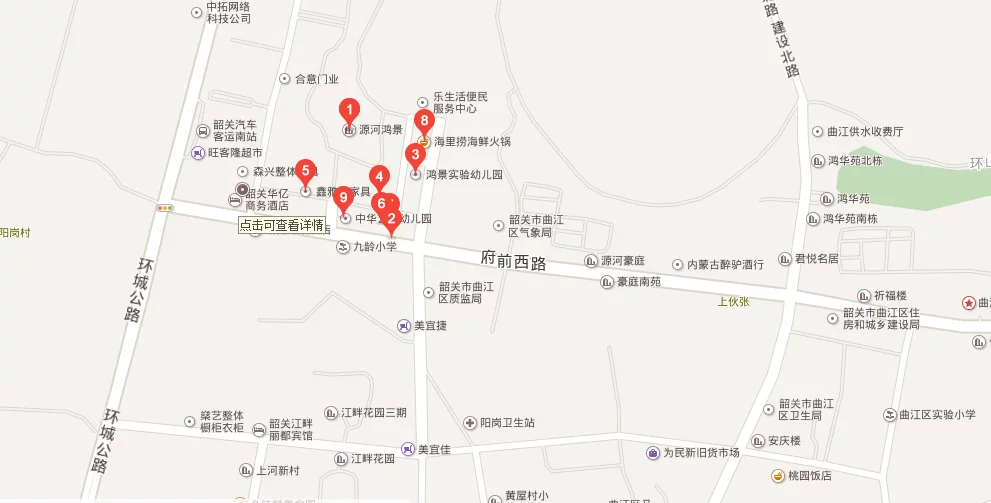Viewport: 991px width, 503px height.
Task: Tap marker 3 at 鸿景实验幼儿园
Action: [x=414, y=154]
